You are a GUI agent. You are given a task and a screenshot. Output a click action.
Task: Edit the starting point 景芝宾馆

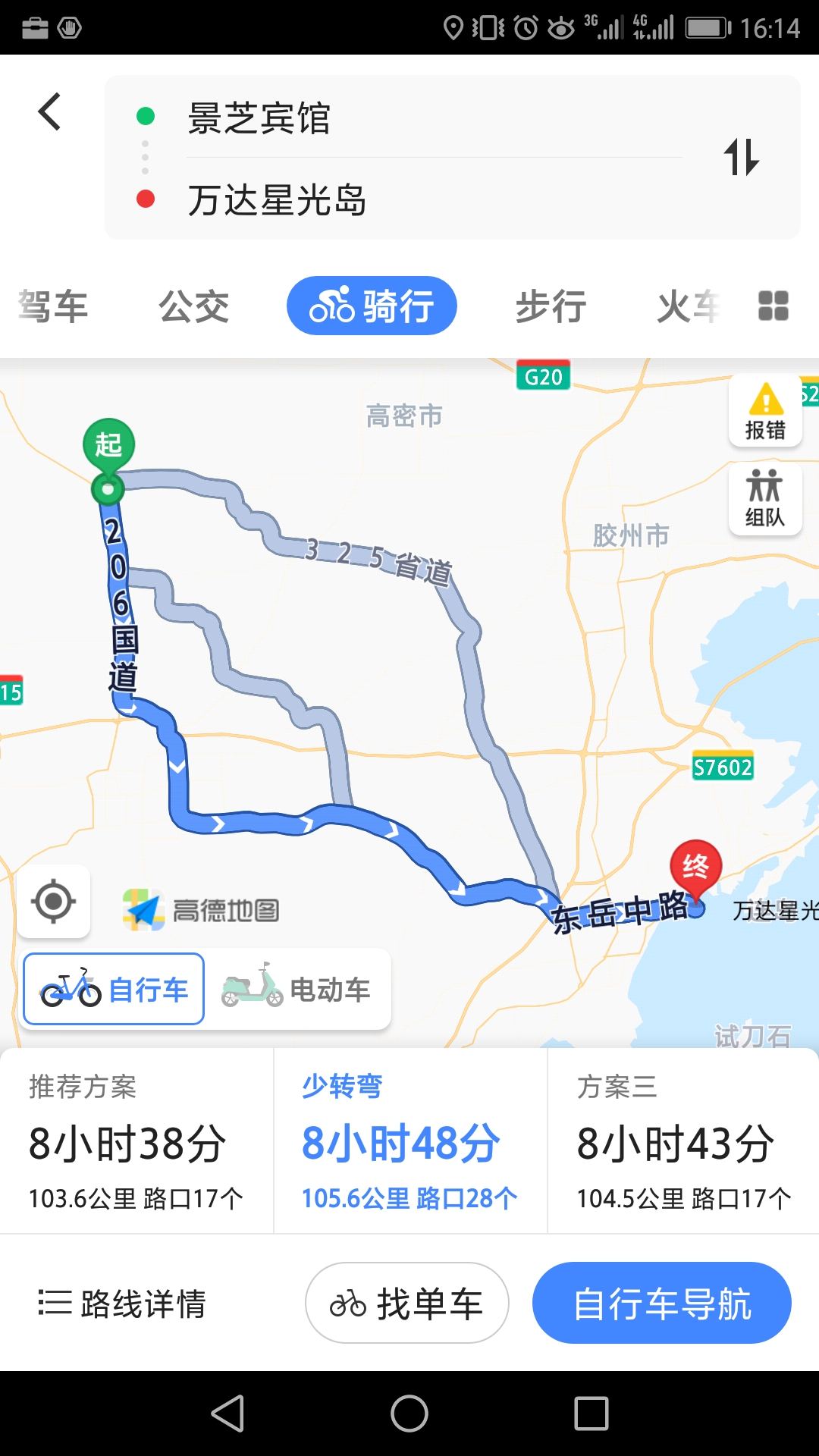(x=259, y=118)
